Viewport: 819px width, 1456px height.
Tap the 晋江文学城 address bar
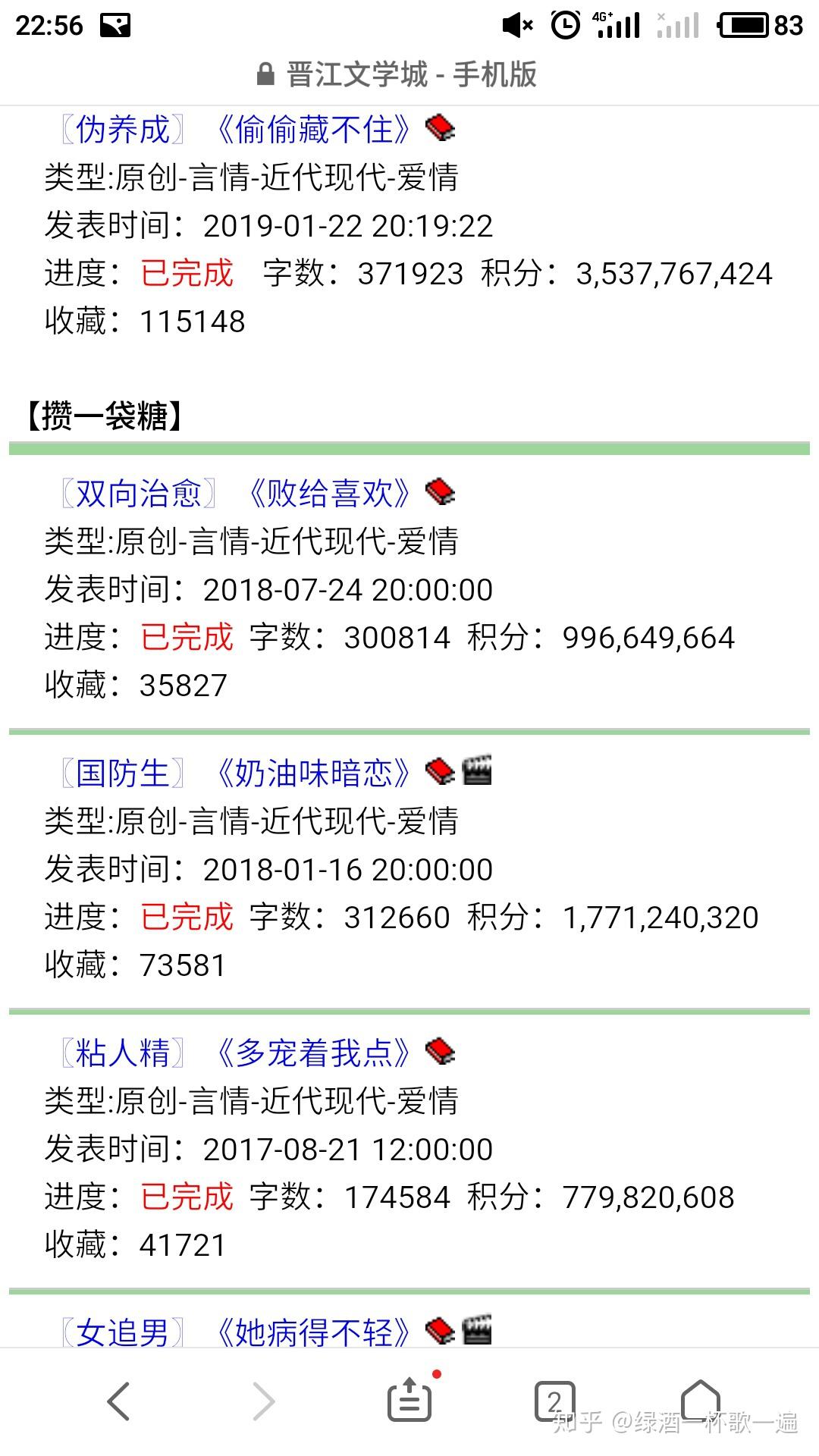coord(409,74)
